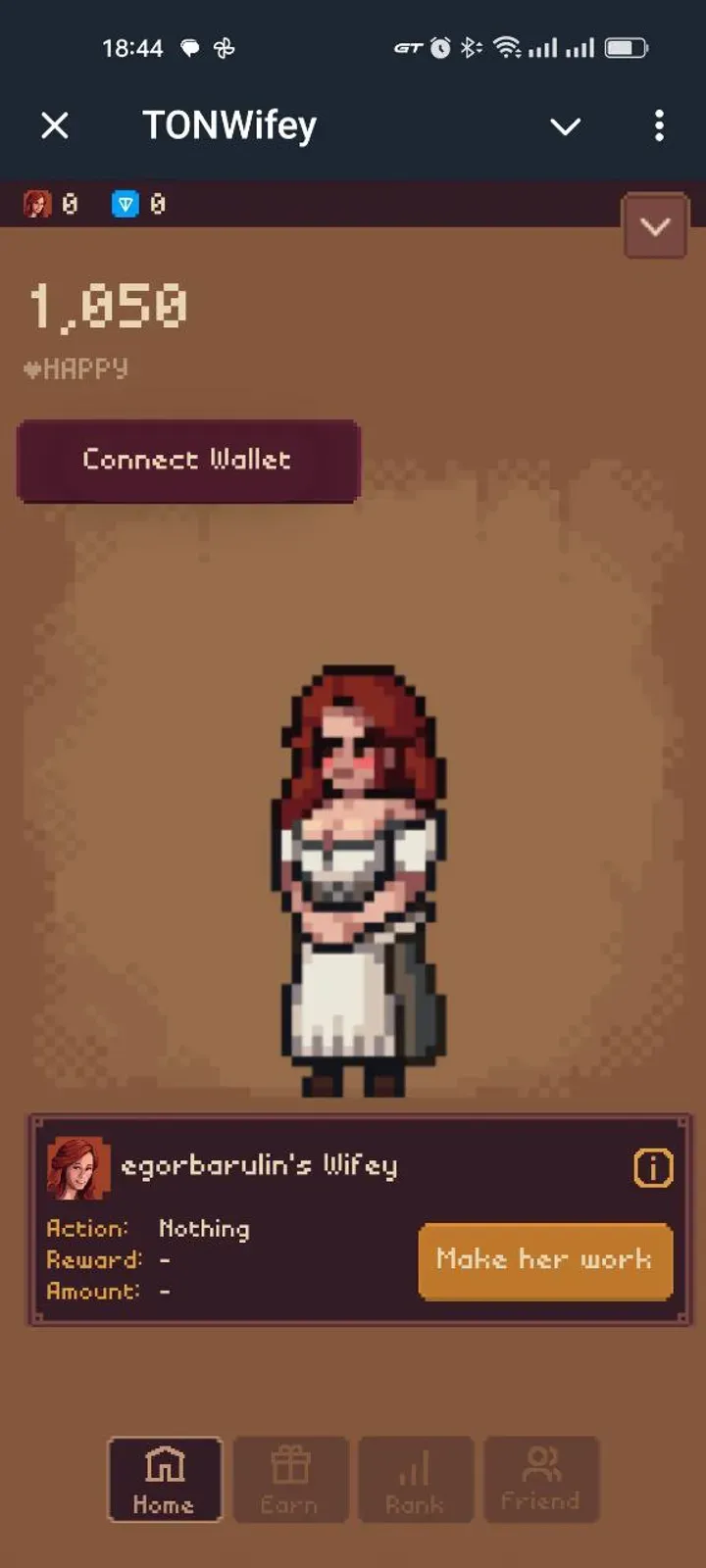Switch to the Earn tab
This screenshot has height=1568, width=706.
[x=290, y=1480]
